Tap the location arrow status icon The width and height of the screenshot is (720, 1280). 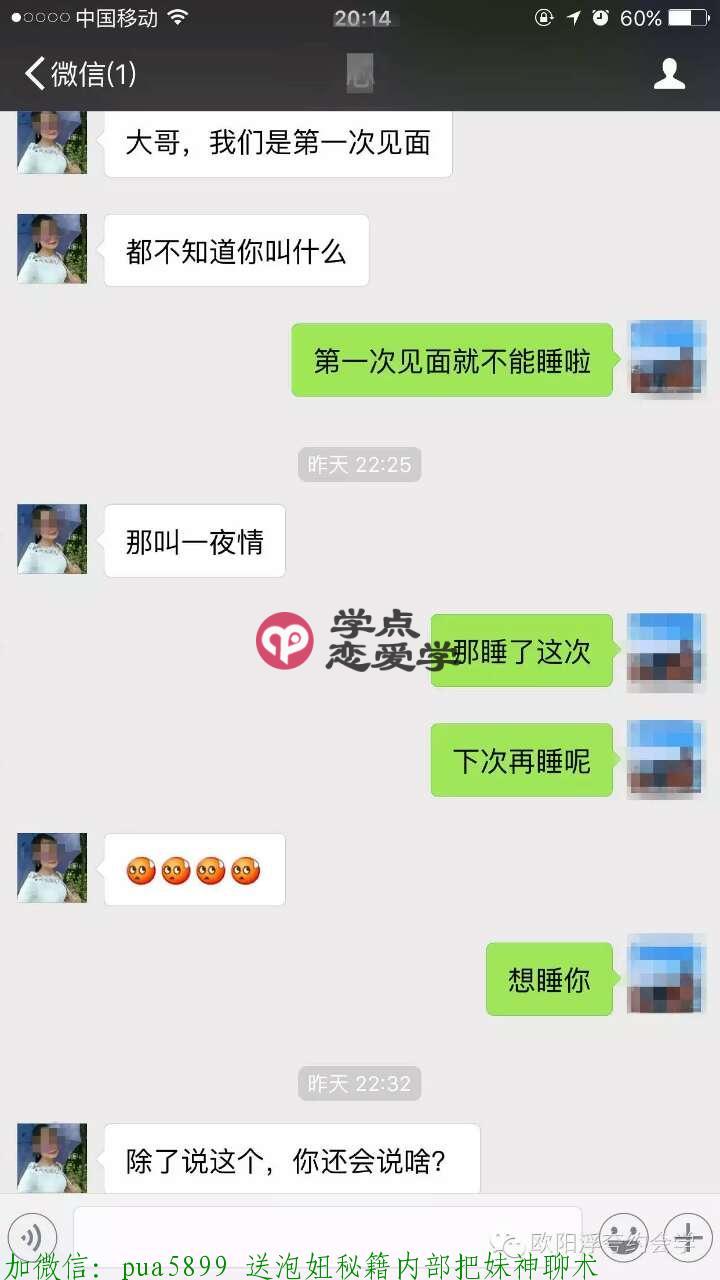[573, 16]
